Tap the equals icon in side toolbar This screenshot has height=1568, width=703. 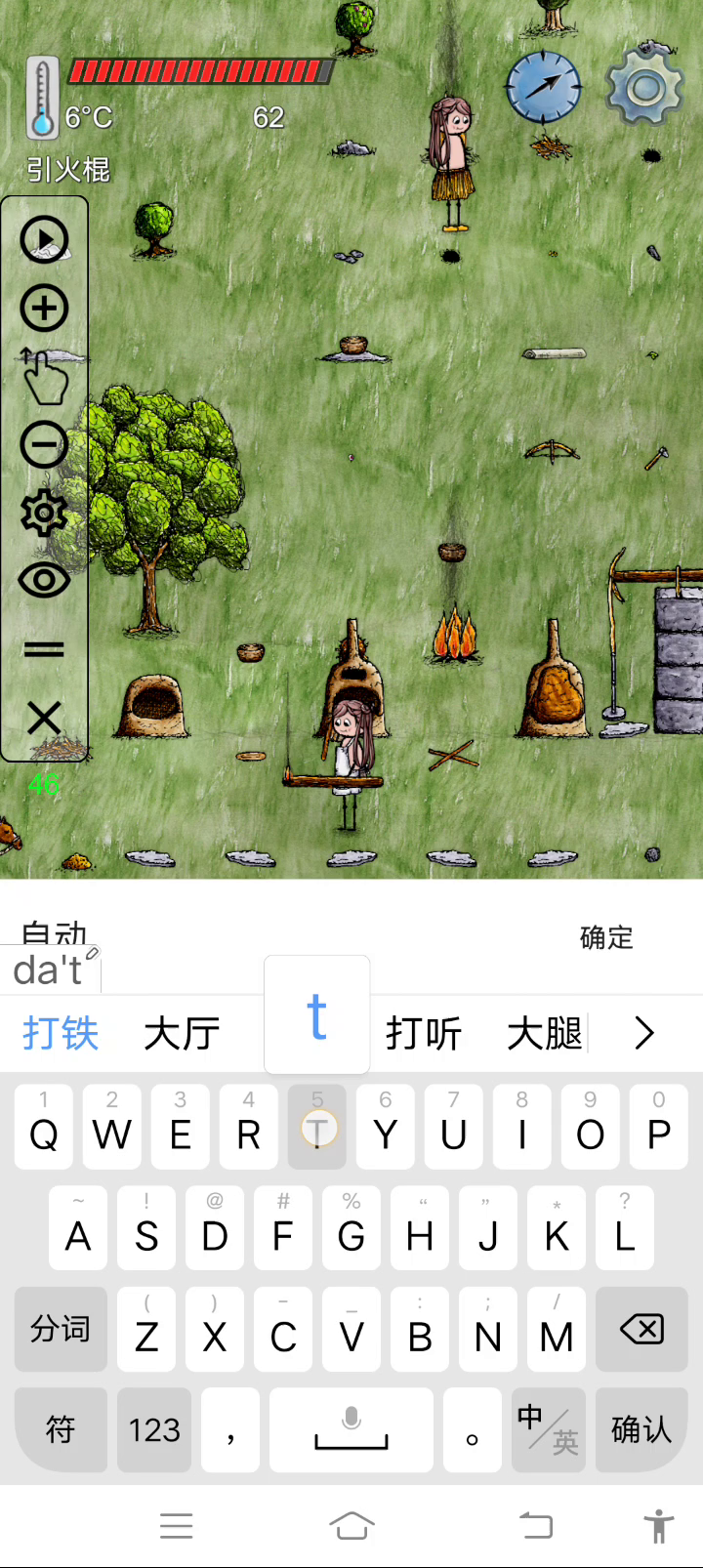coord(45,649)
